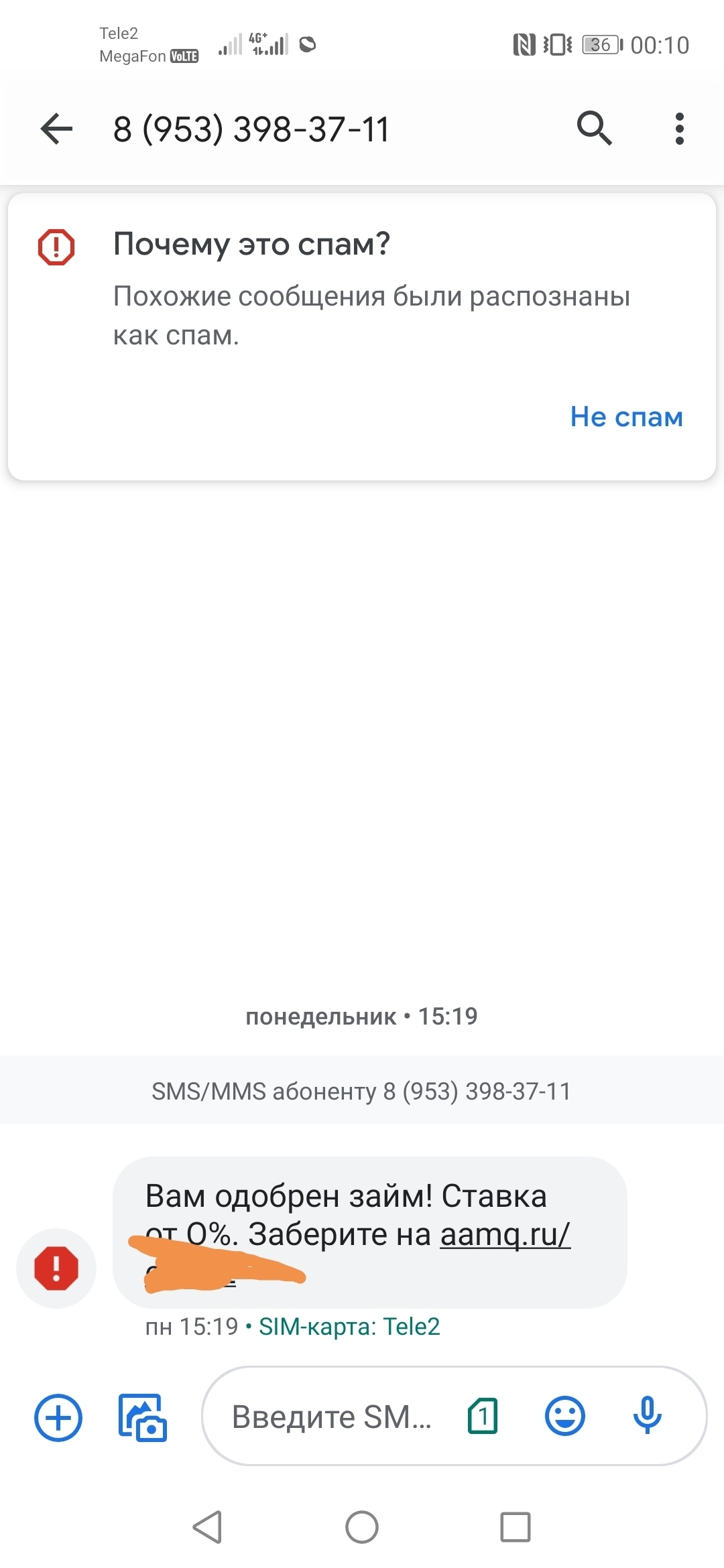
Task: Attach a photo from the gallery or camera
Action: coord(142,1417)
